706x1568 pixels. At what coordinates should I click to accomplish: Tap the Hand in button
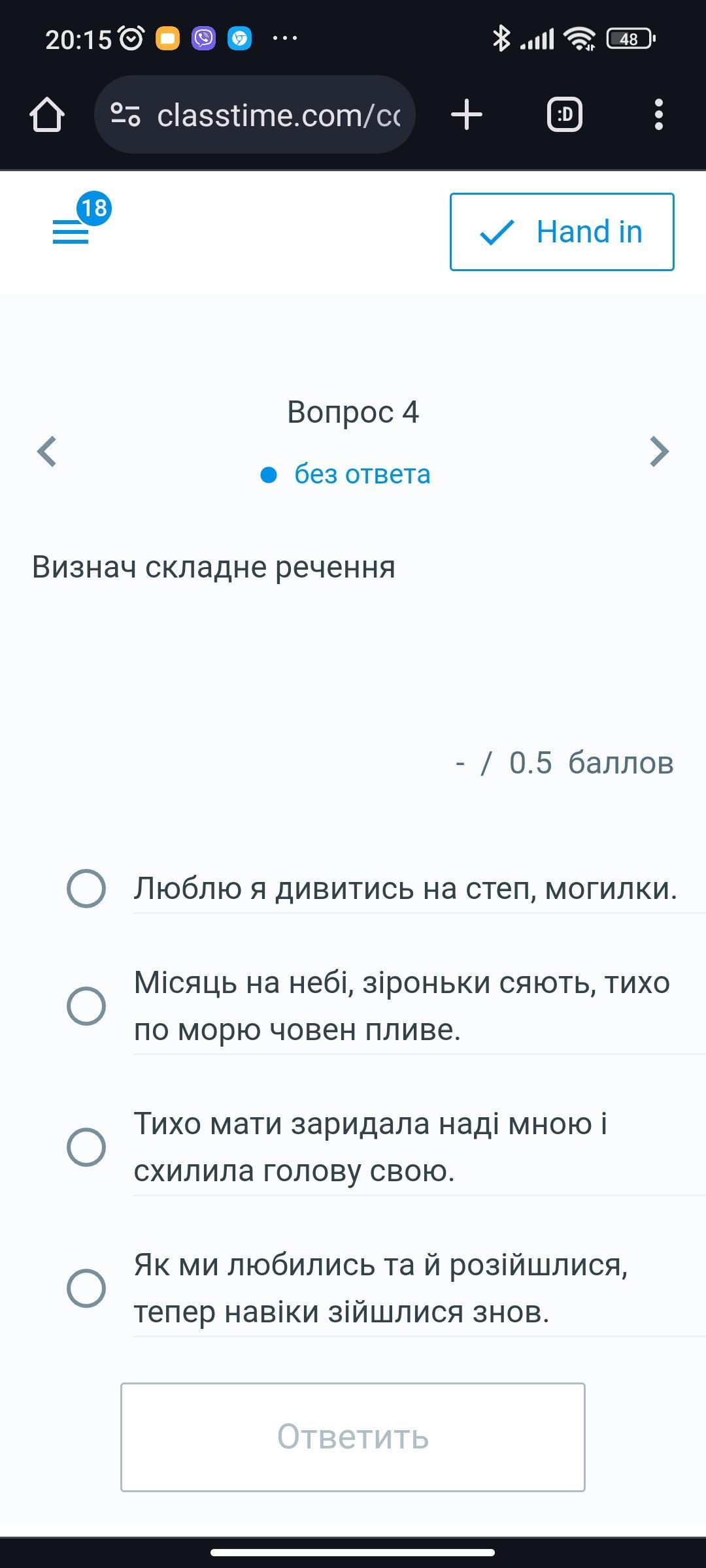[x=562, y=232]
